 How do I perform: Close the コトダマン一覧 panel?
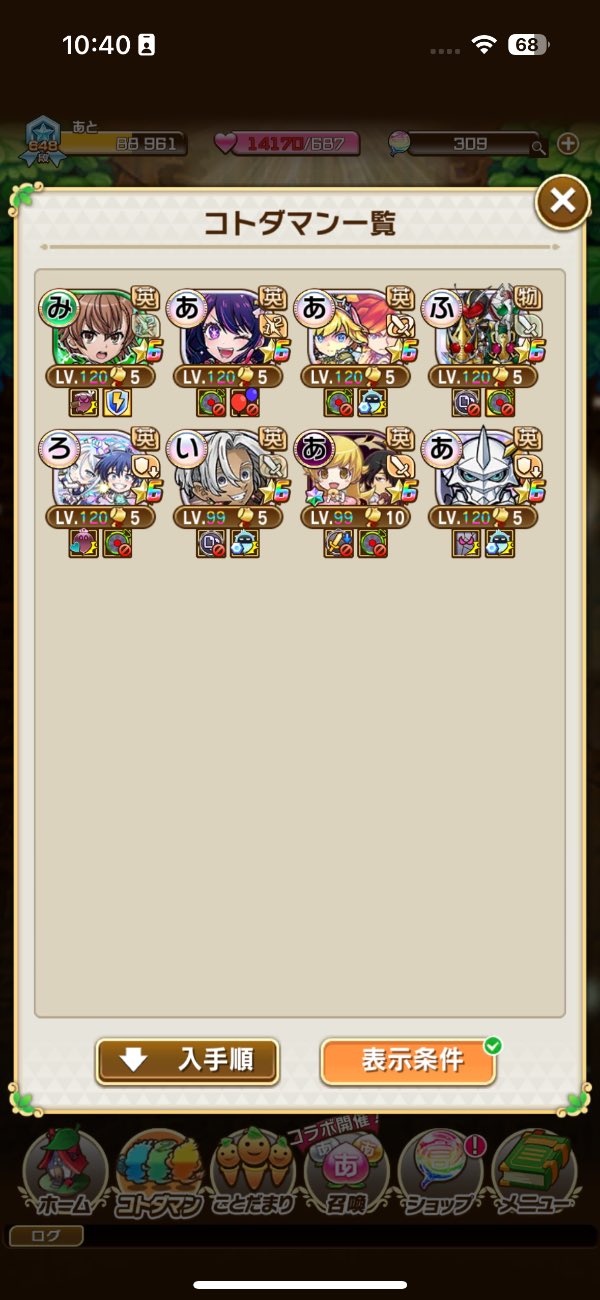click(x=563, y=202)
